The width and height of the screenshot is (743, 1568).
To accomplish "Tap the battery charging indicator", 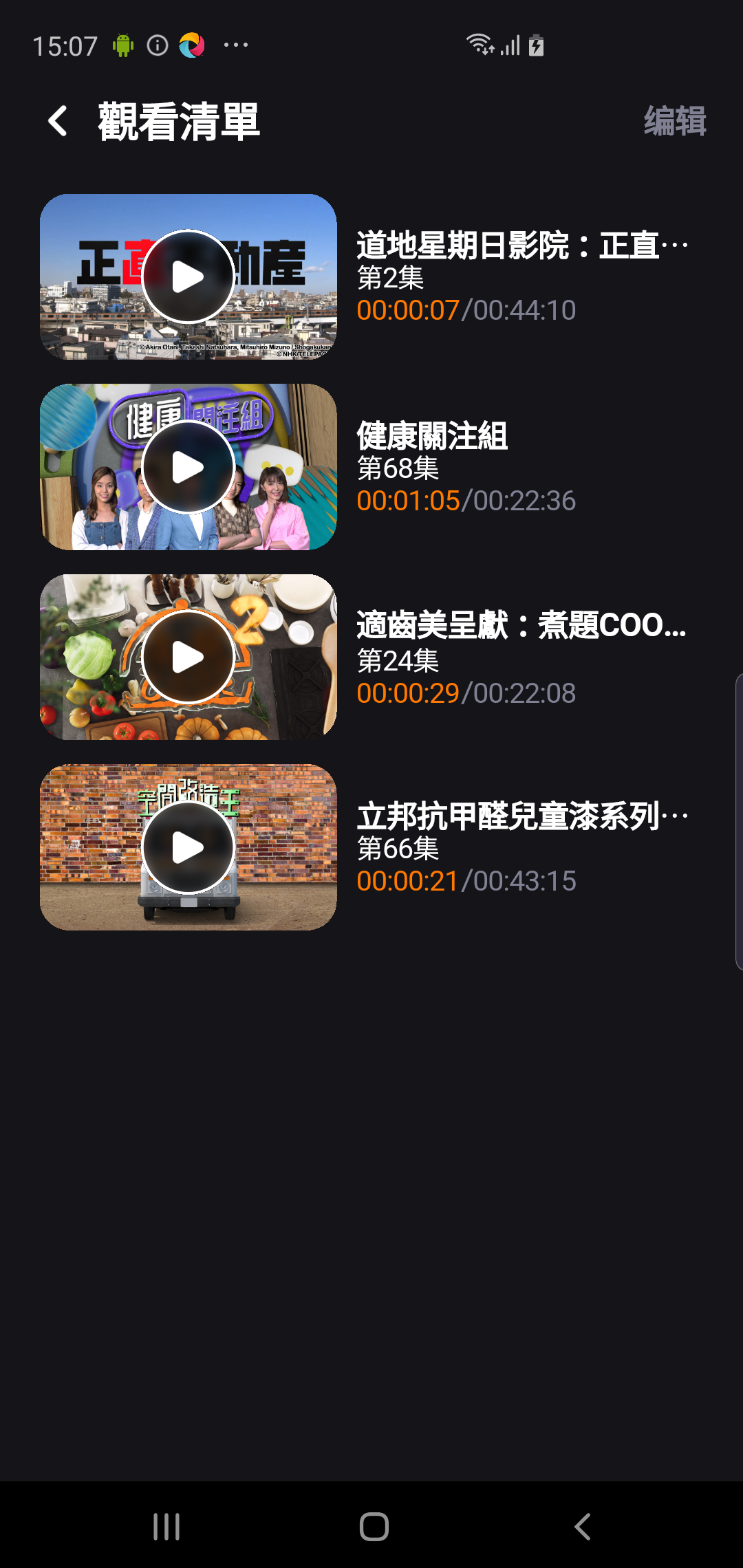I will coord(535,44).
